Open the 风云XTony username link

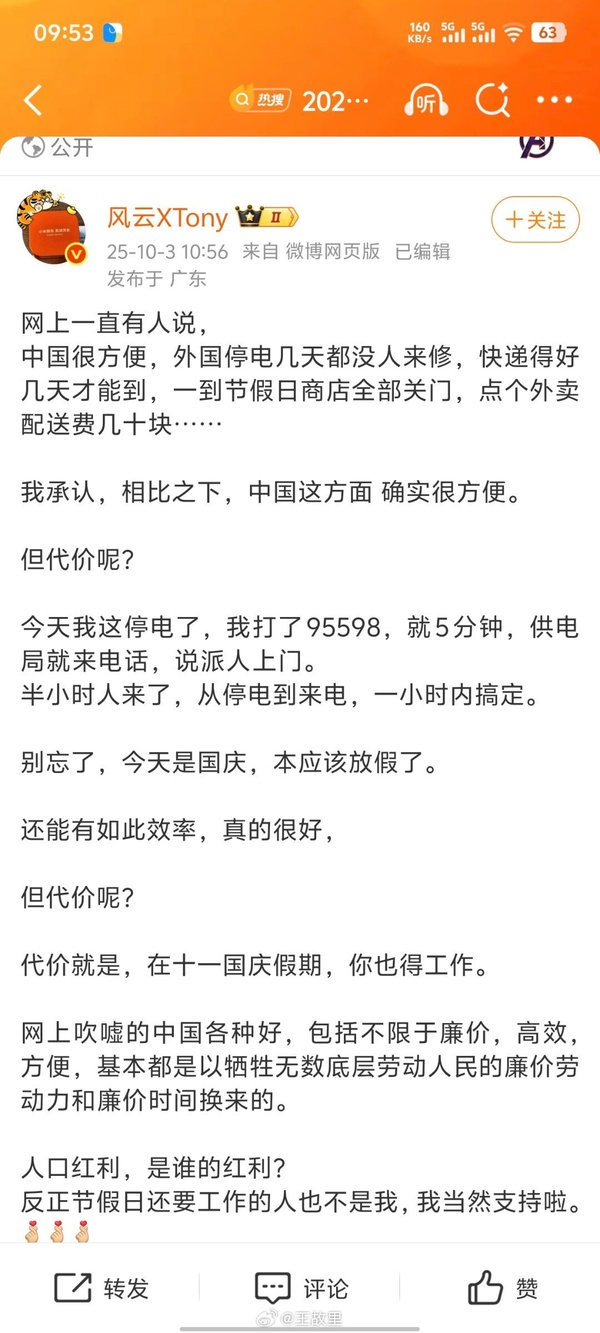(167, 217)
